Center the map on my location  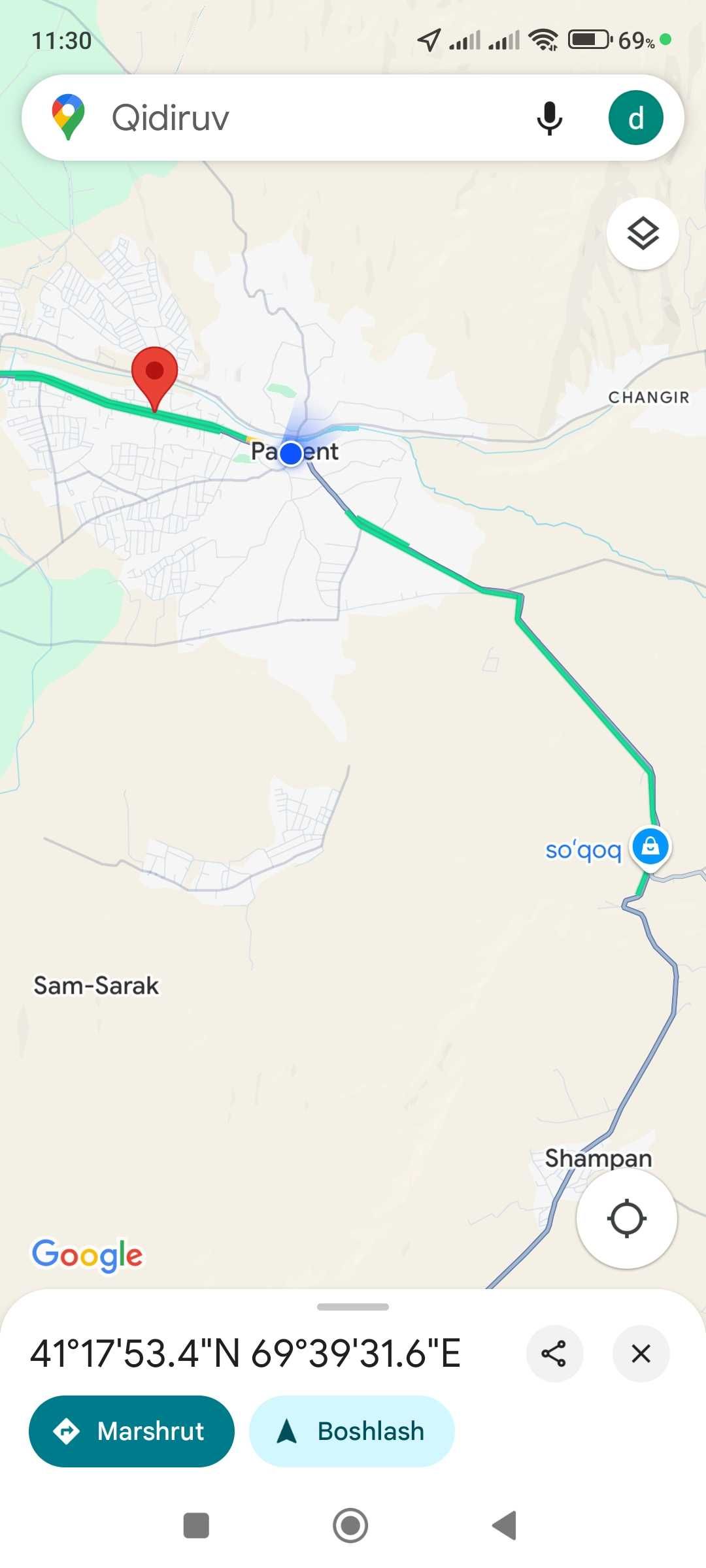626,1218
